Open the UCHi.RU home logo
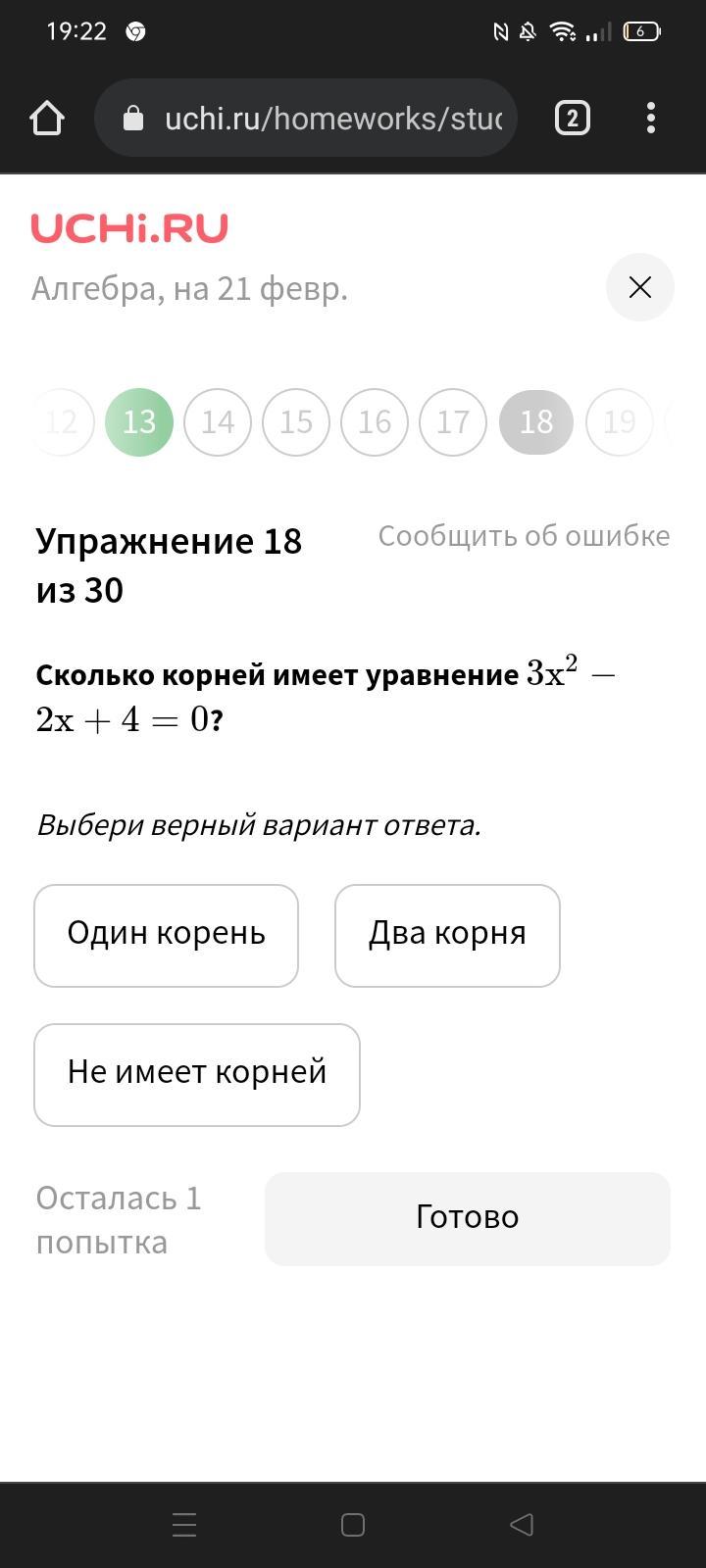The height and width of the screenshot is (1568, 706). [129, 228]
